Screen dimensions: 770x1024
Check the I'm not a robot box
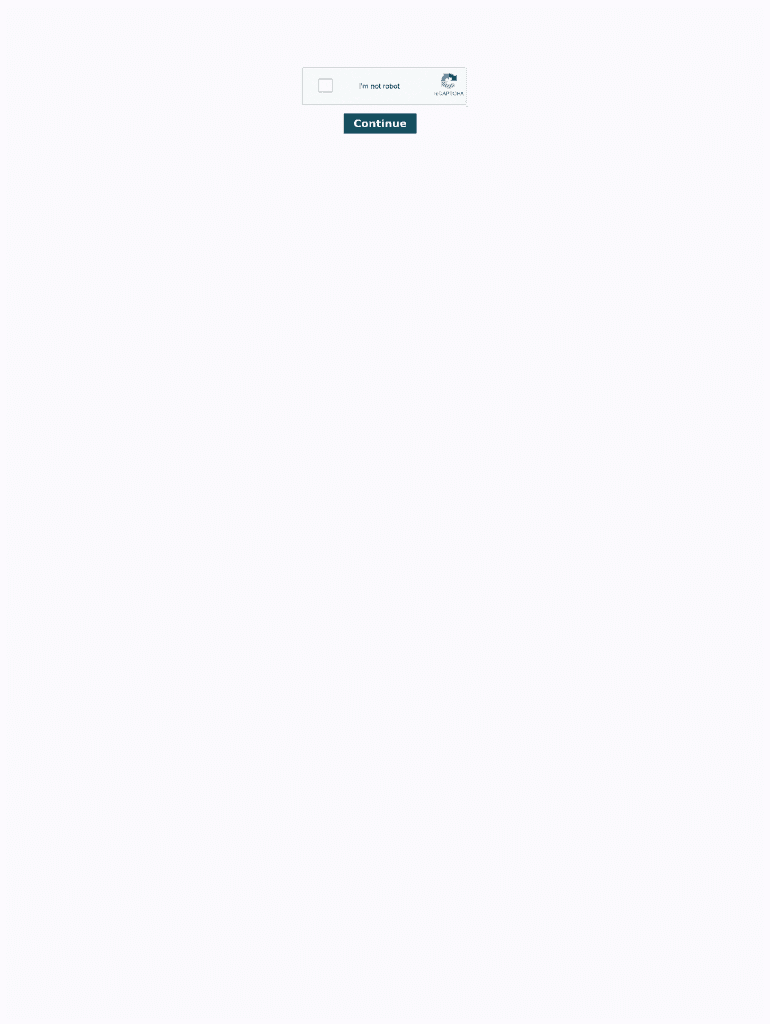click(325, 86)
